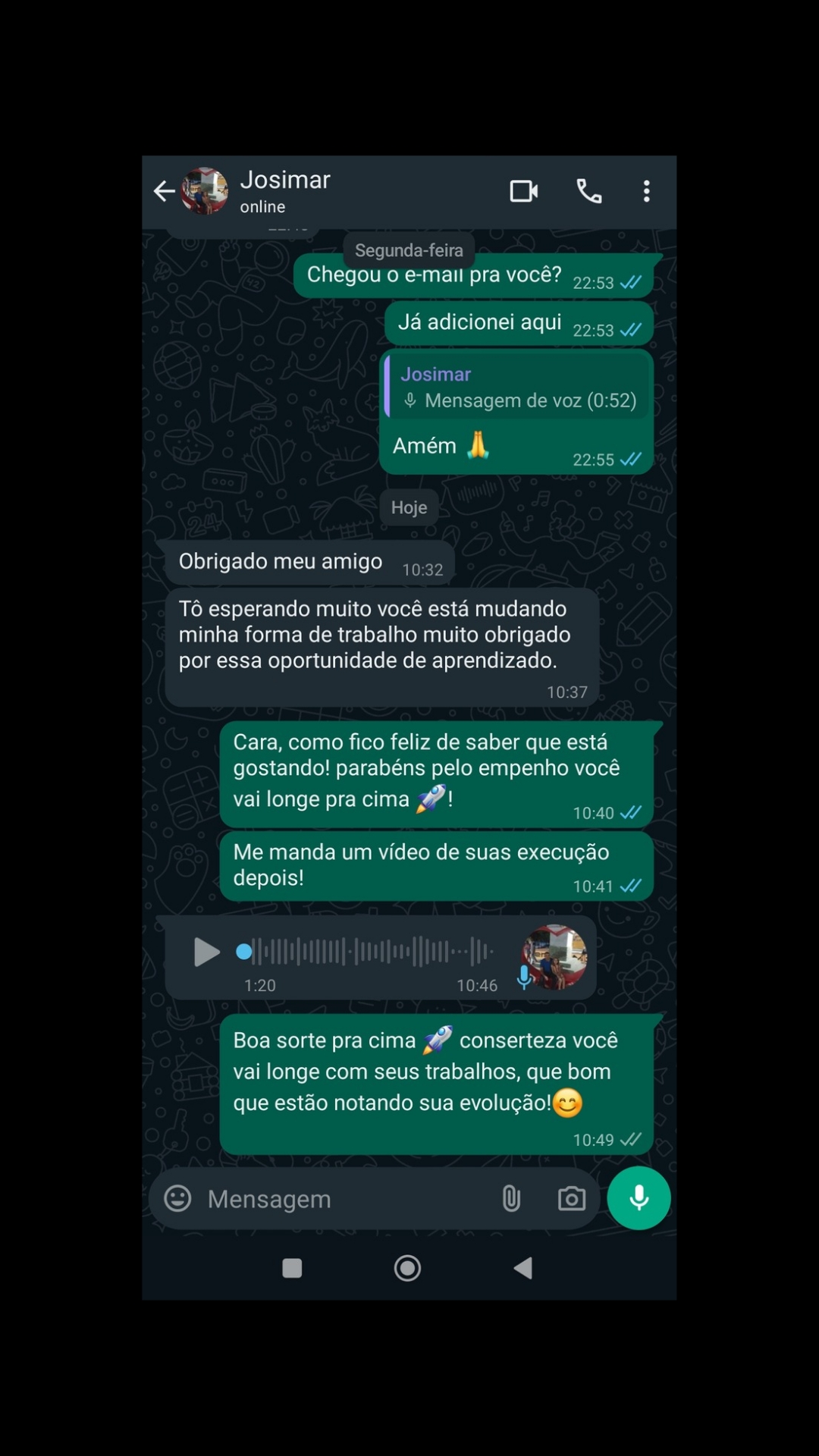Viewport: 819px width, 1456px height.
Task: Open the camera to send a photo
Action: click(571, 1198)
